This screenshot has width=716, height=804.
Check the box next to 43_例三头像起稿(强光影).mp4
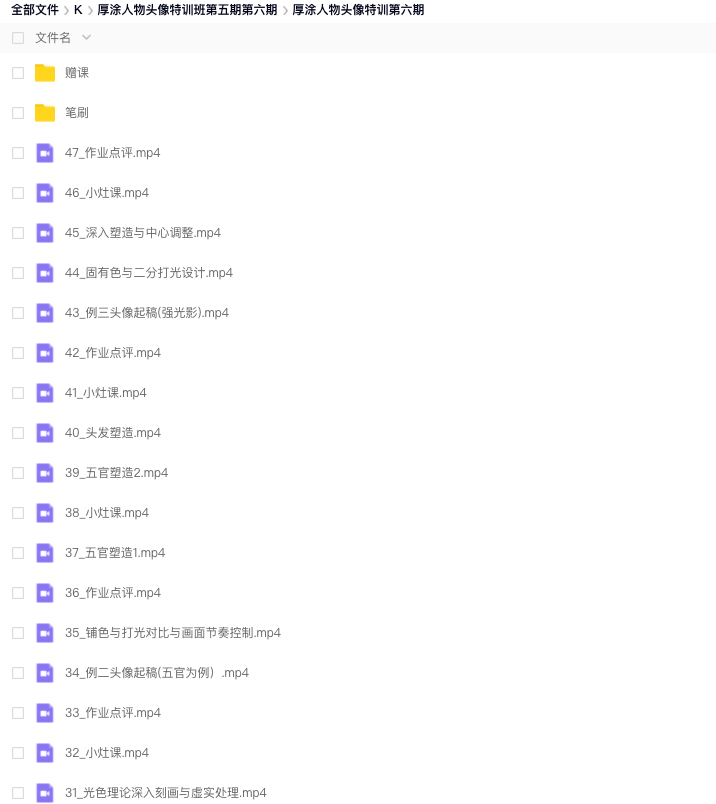click(x=18, y=313)
